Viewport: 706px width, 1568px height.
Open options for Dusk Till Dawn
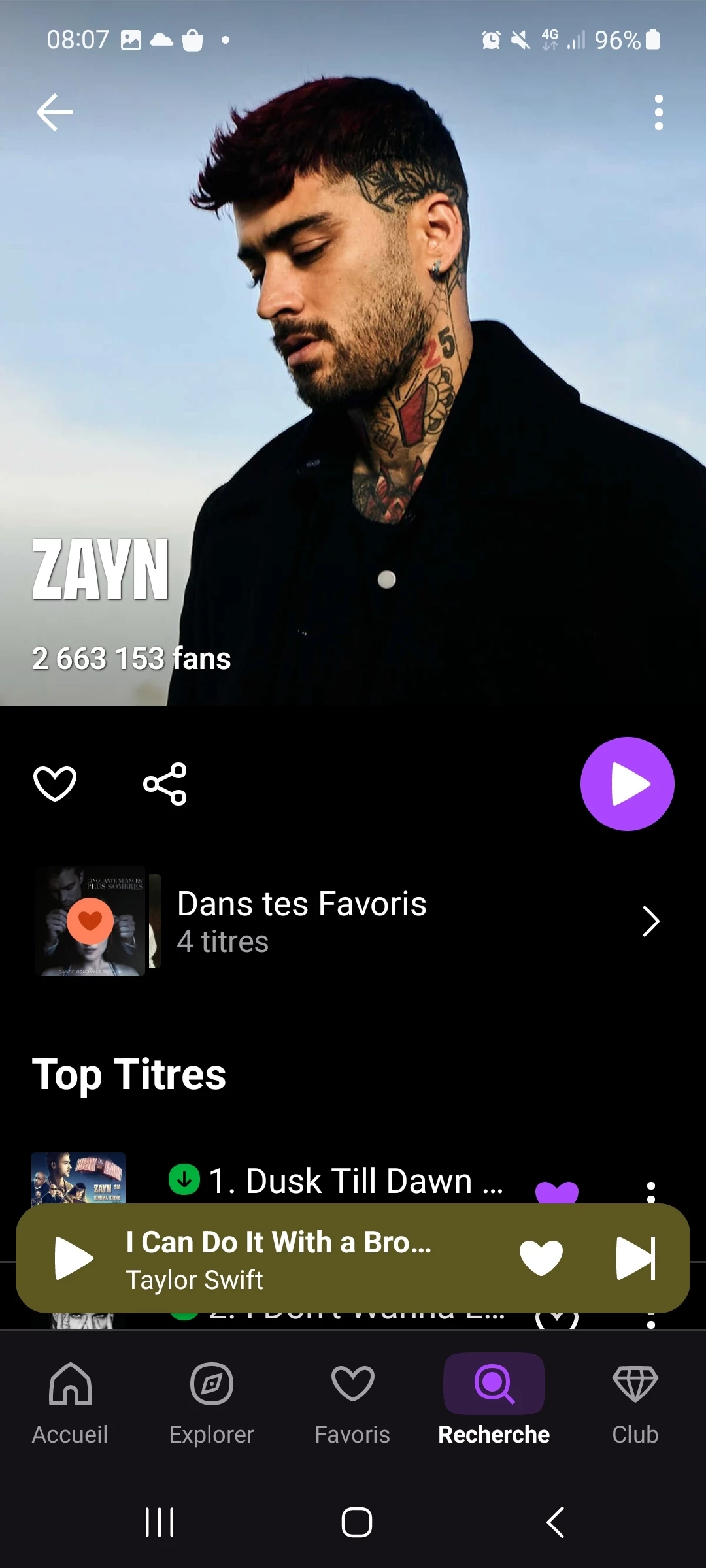(650, 1190)
